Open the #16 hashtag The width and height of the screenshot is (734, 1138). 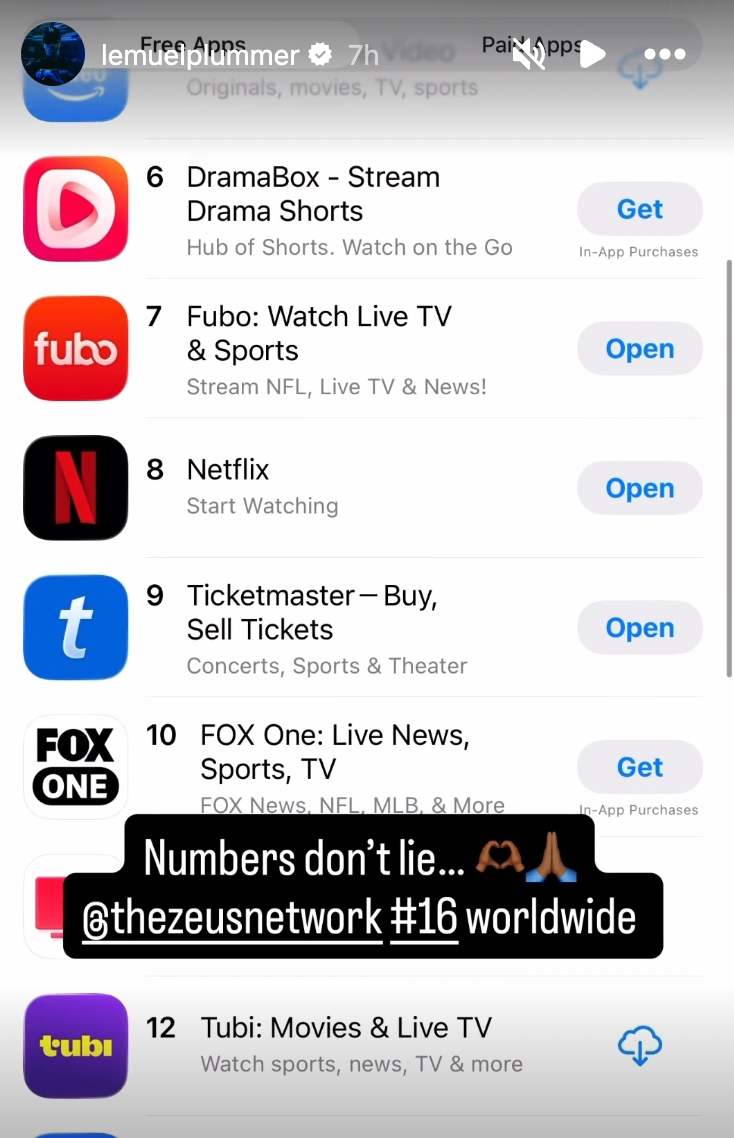pyautogui.click(x=424, y=917)
